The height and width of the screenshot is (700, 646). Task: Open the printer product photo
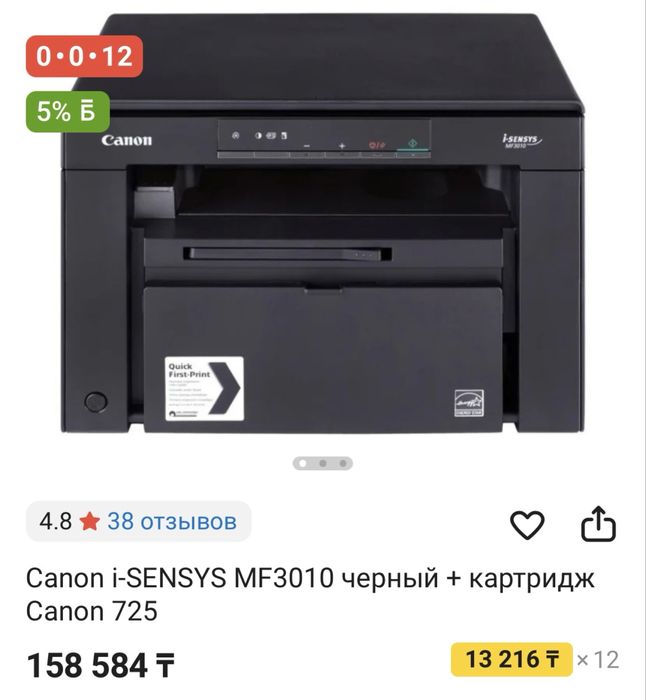click(x=322, y=230)
